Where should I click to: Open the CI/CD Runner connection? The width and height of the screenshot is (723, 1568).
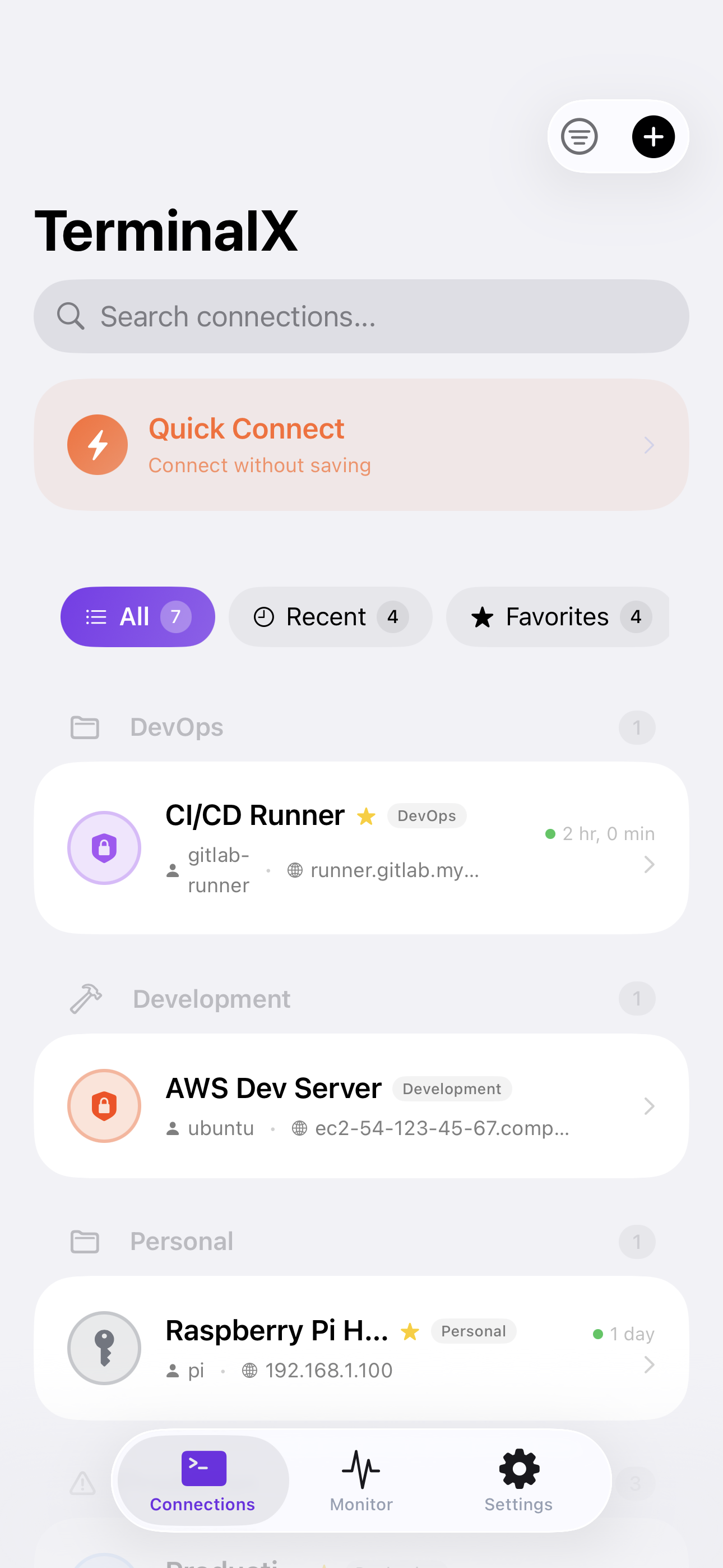(x=361, y=848)
